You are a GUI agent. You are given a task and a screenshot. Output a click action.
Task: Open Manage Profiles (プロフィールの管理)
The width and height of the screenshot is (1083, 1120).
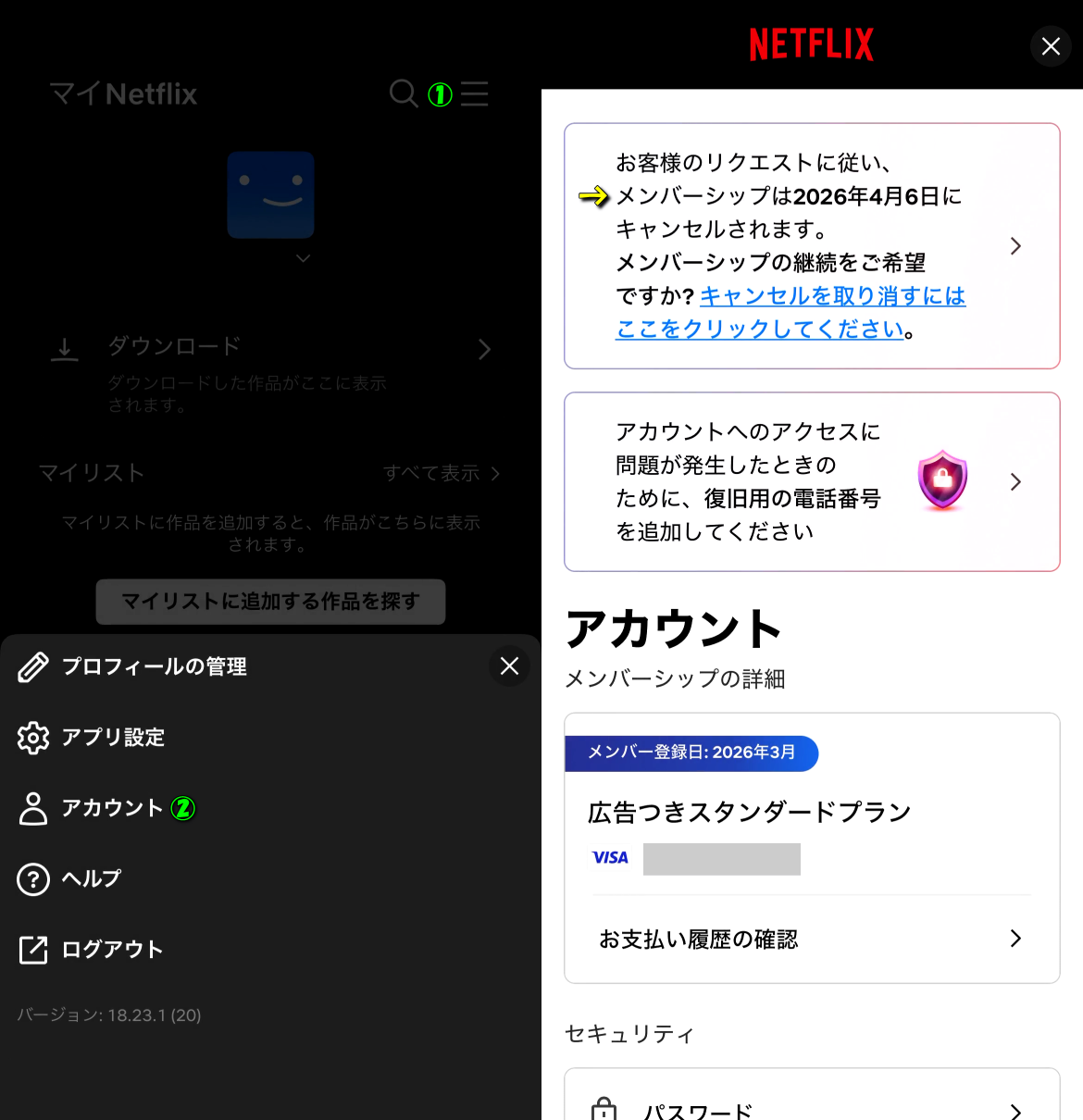pos(154,666)
